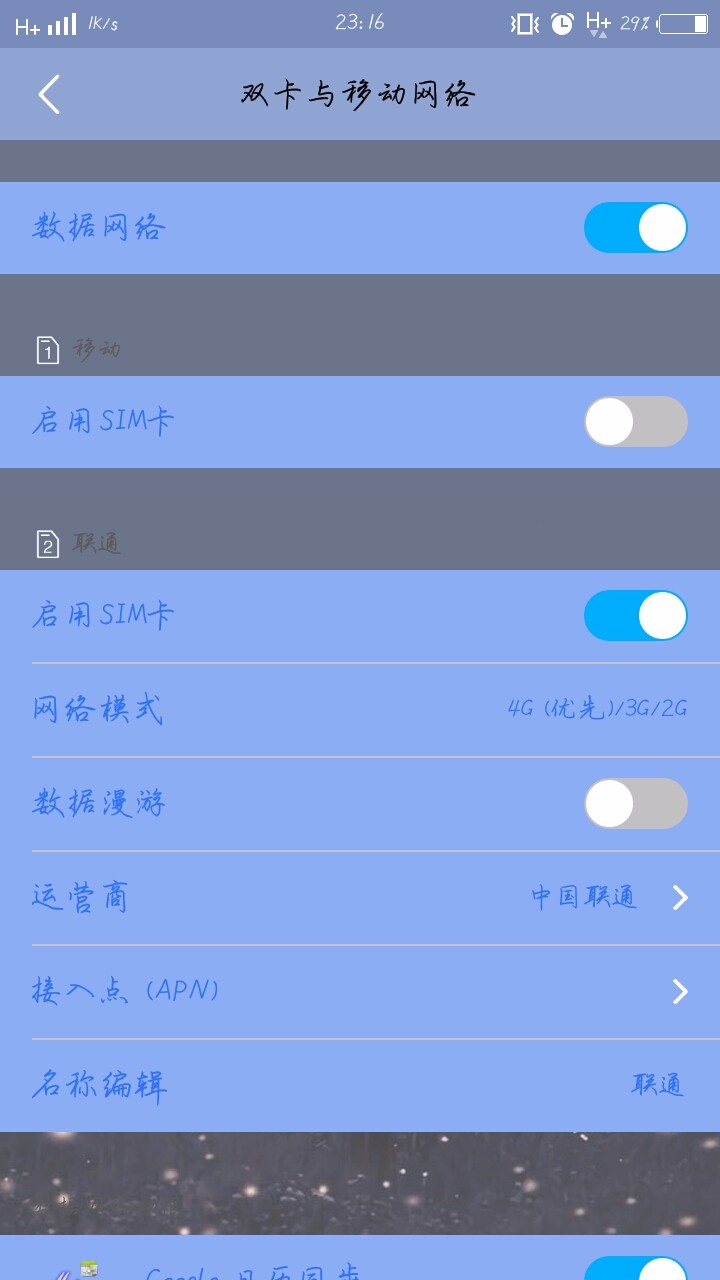Turn on the 数据漫游 switch
Screen dimensions: 720x1280
(x=636, y=803)
